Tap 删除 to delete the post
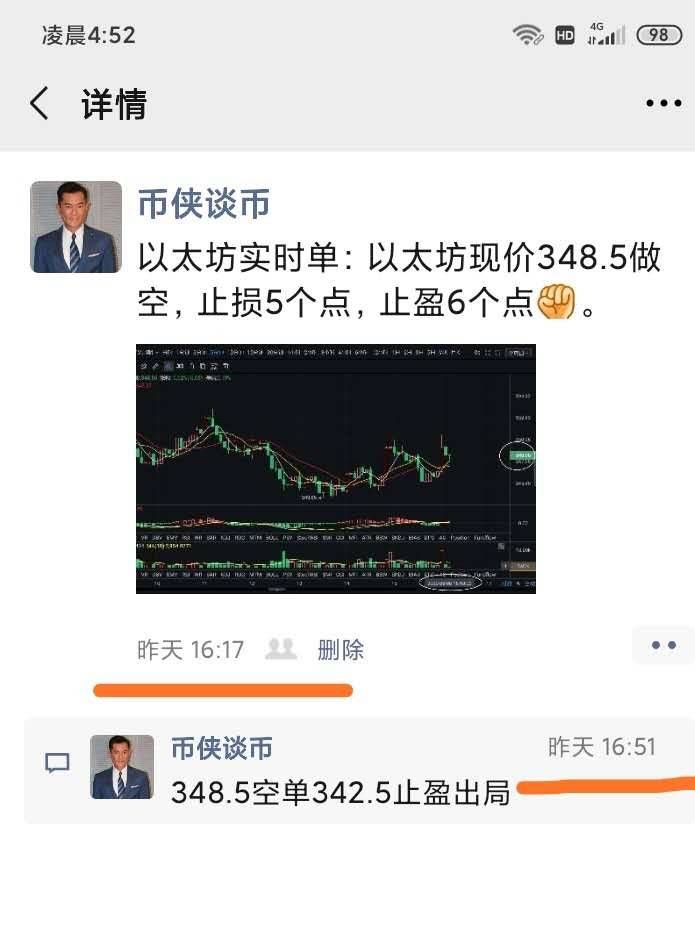This screenshot has height=949, width=695. [341, 650]
